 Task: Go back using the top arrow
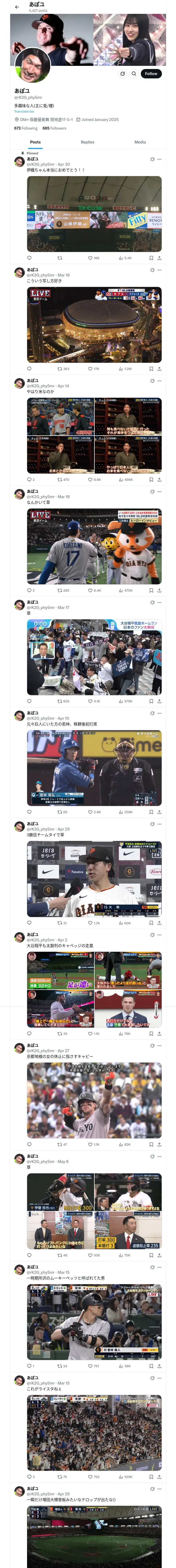click(17, 7)
